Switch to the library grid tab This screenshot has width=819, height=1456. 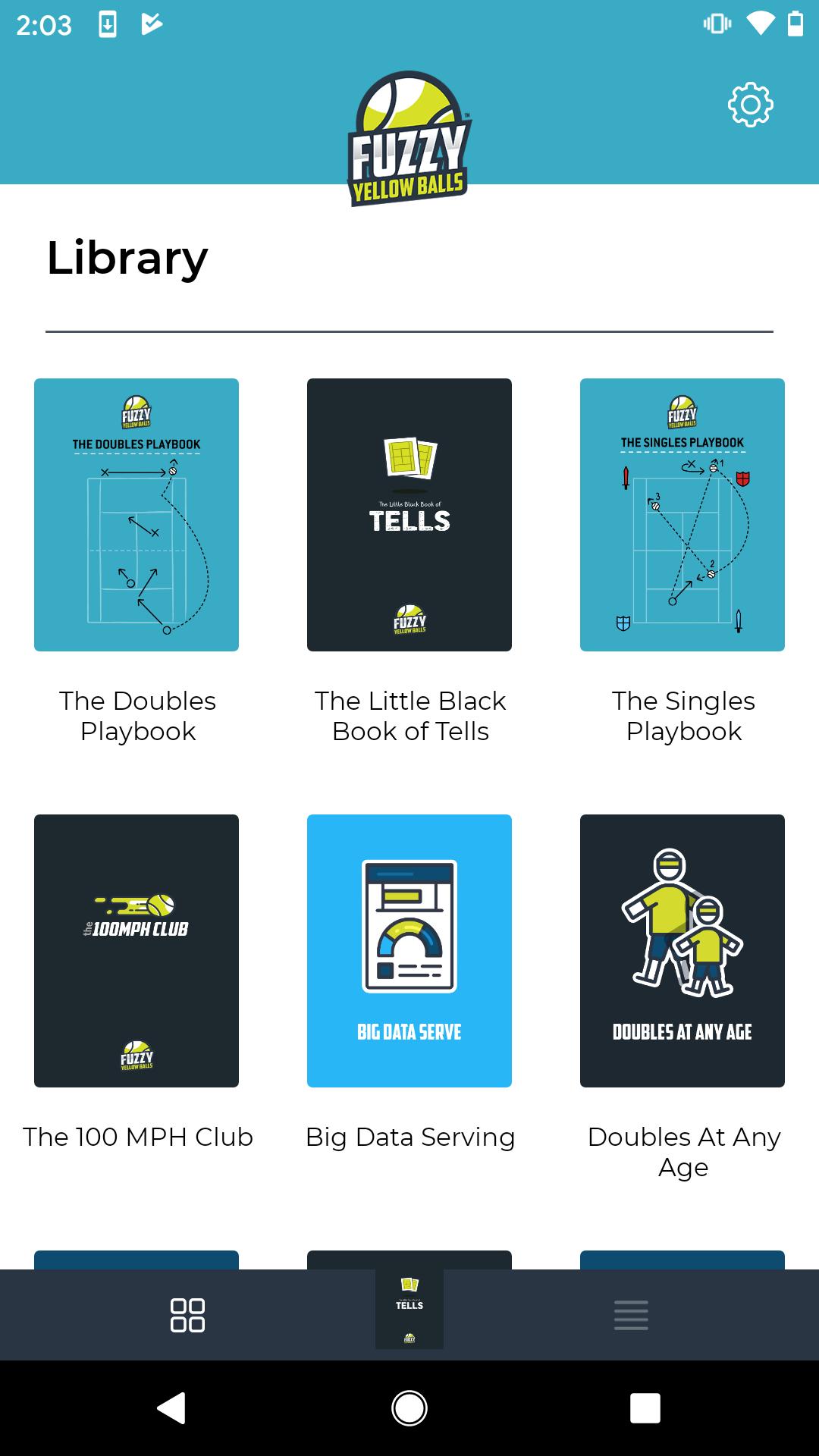click(x=187, y=1315)
